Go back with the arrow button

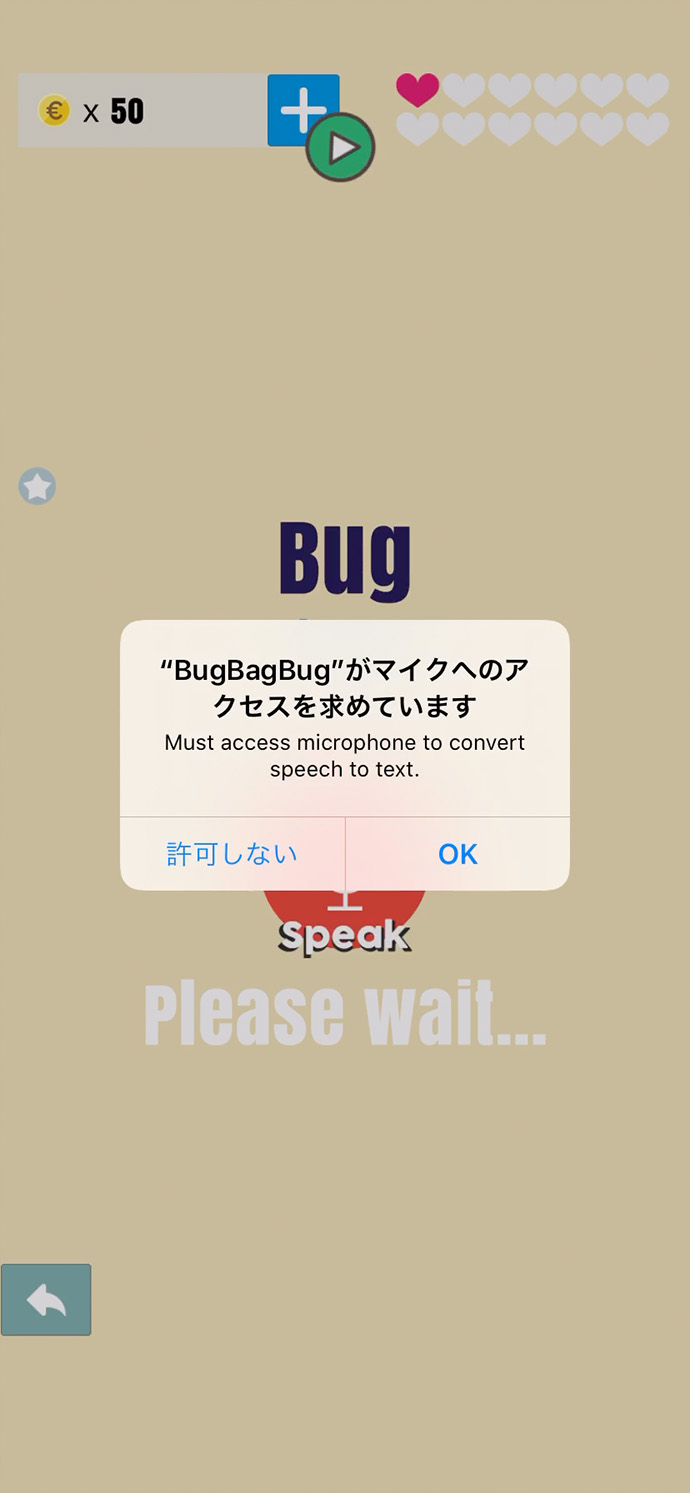coord(46,1299)
